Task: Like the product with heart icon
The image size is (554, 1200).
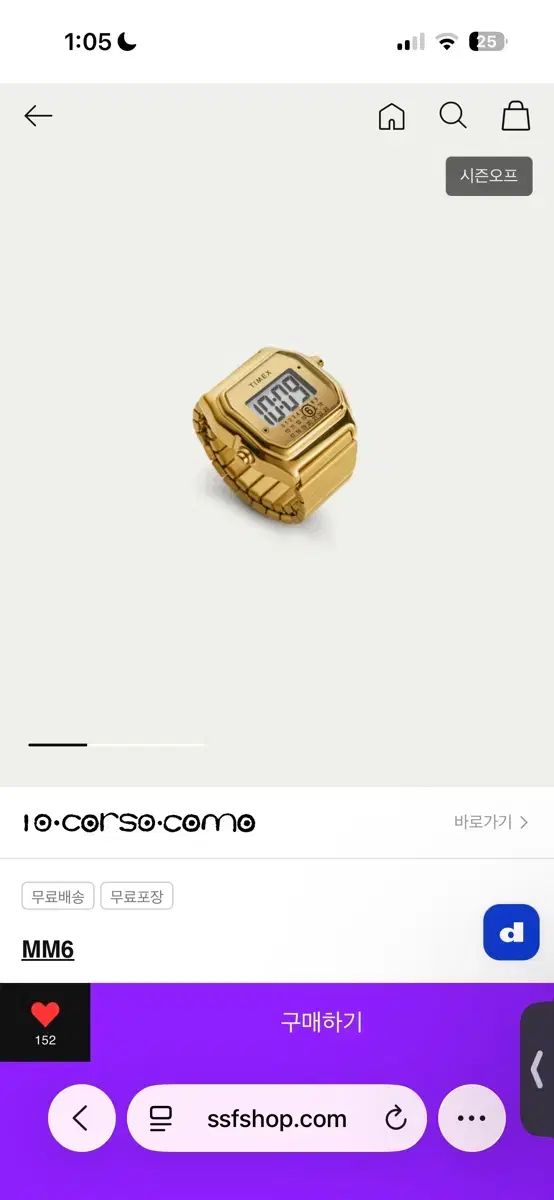Action: pos(45,1022)
